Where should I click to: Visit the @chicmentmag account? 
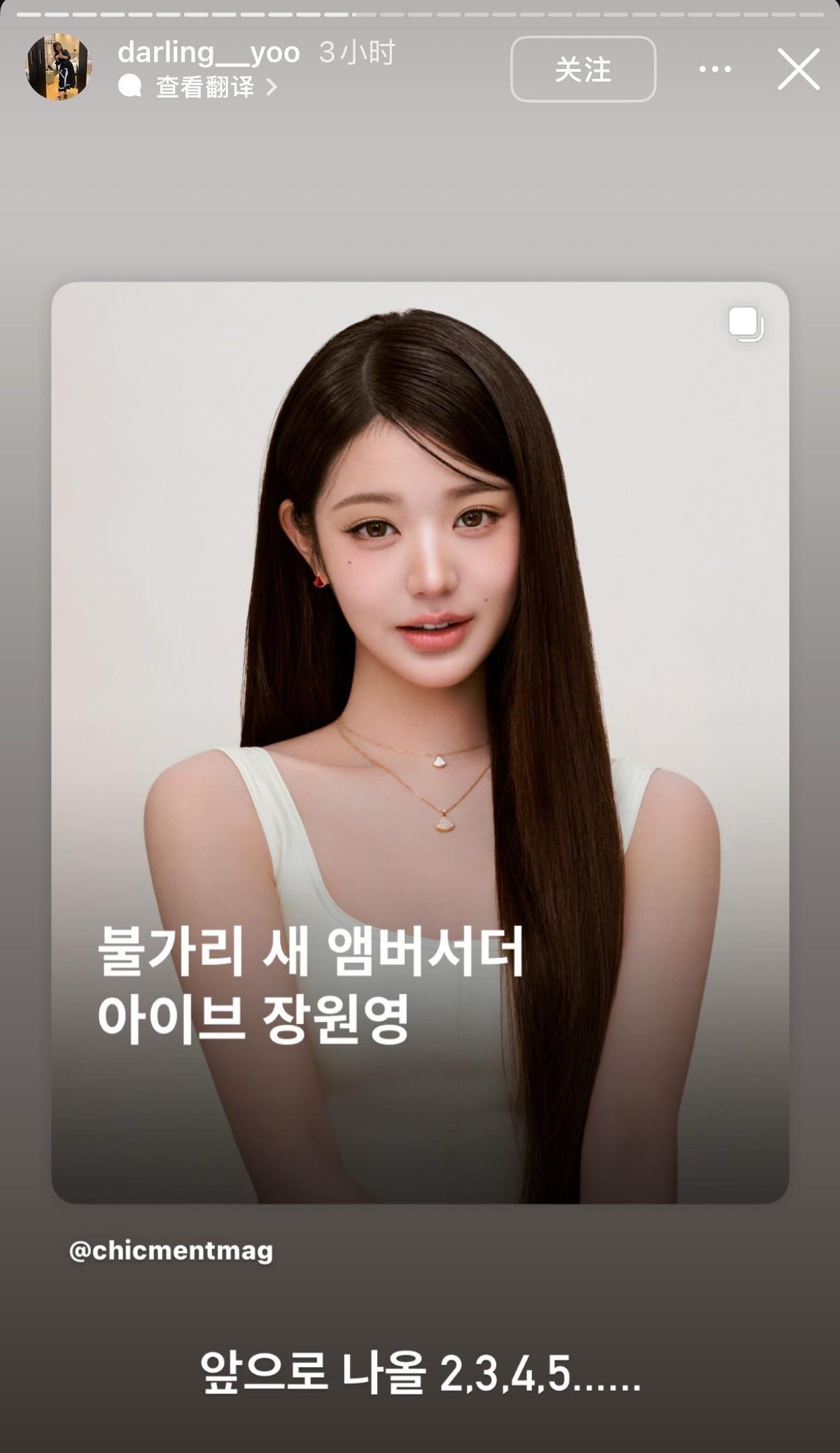[x=171, y=1250]
